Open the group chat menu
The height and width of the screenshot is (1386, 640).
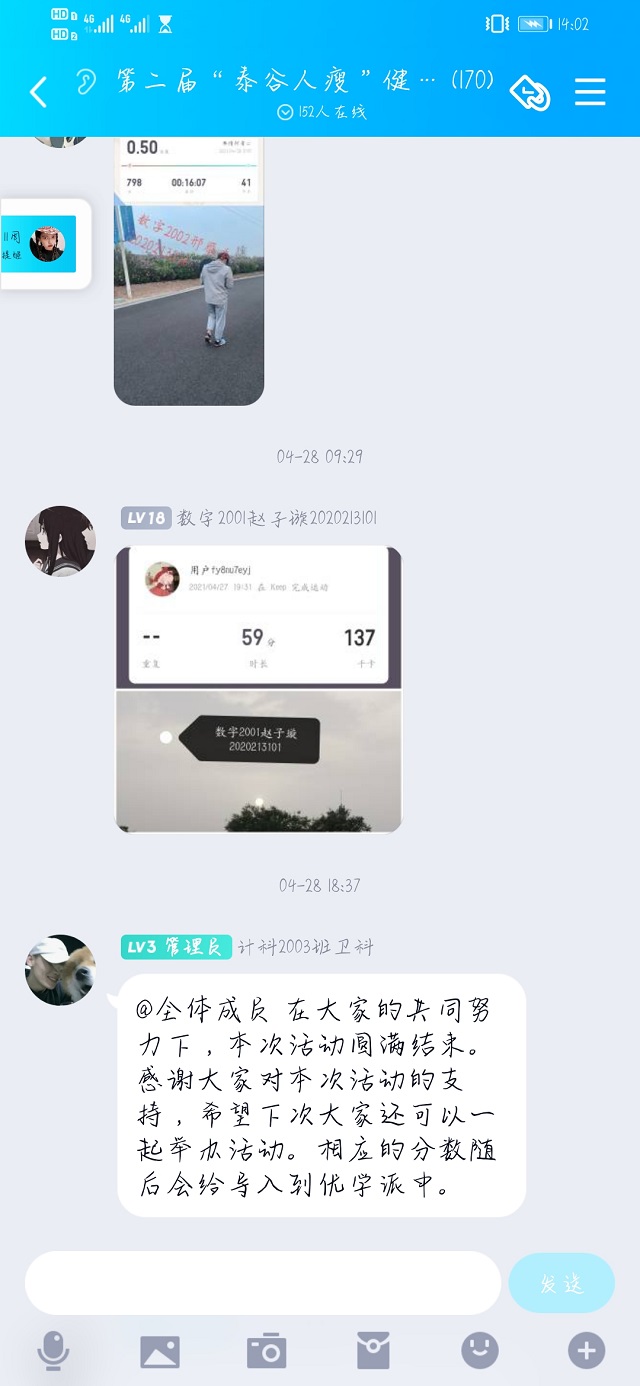pyautogui.click(x=590, y=92)
